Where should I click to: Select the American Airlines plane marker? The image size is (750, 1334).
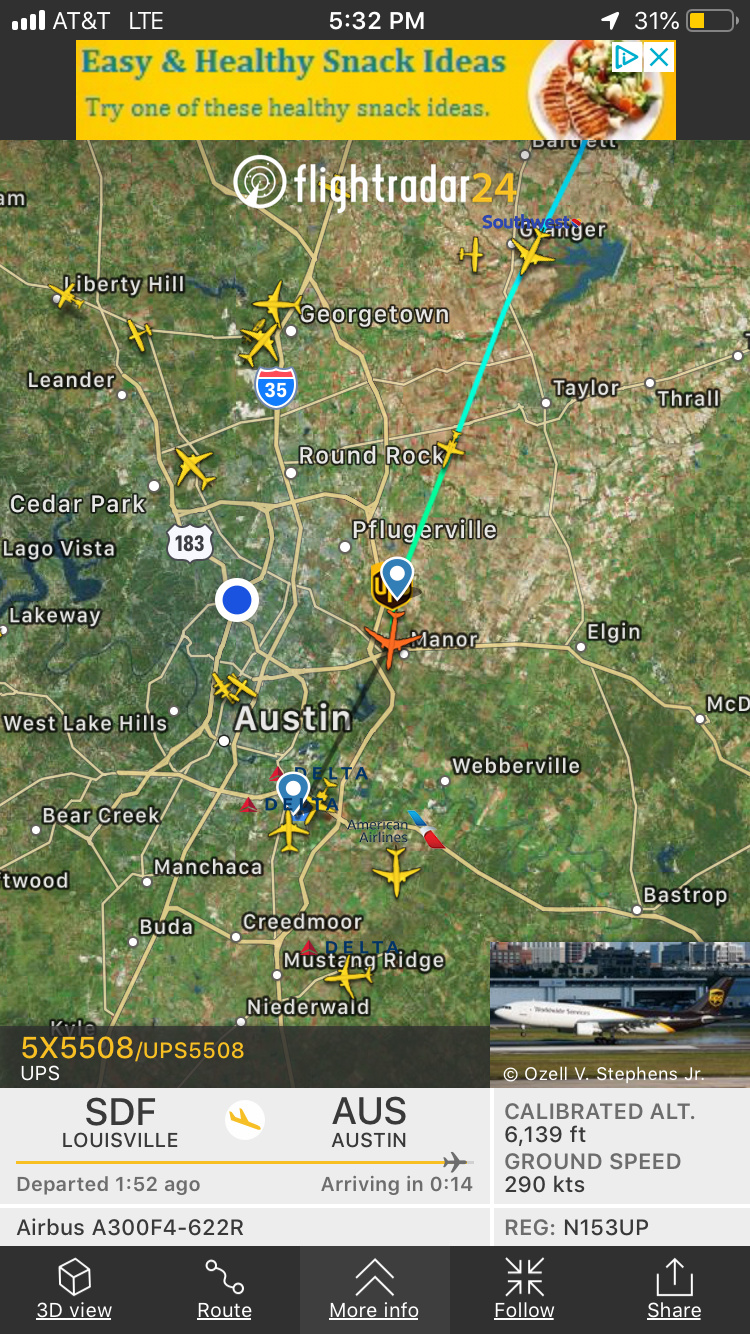[396, 872]
